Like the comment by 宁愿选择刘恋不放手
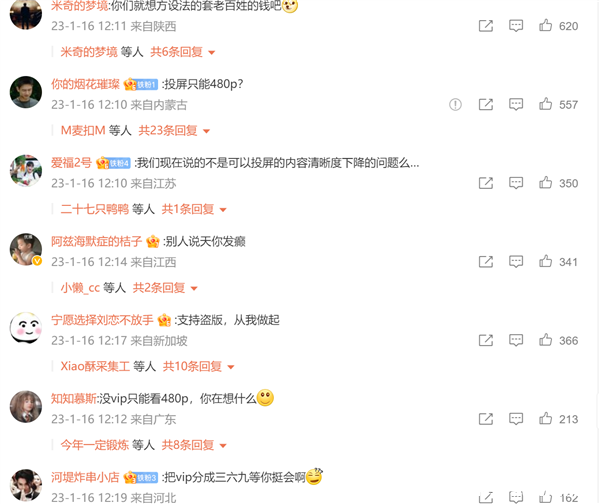This screenshot has height=504, width=600. [546, 340]
